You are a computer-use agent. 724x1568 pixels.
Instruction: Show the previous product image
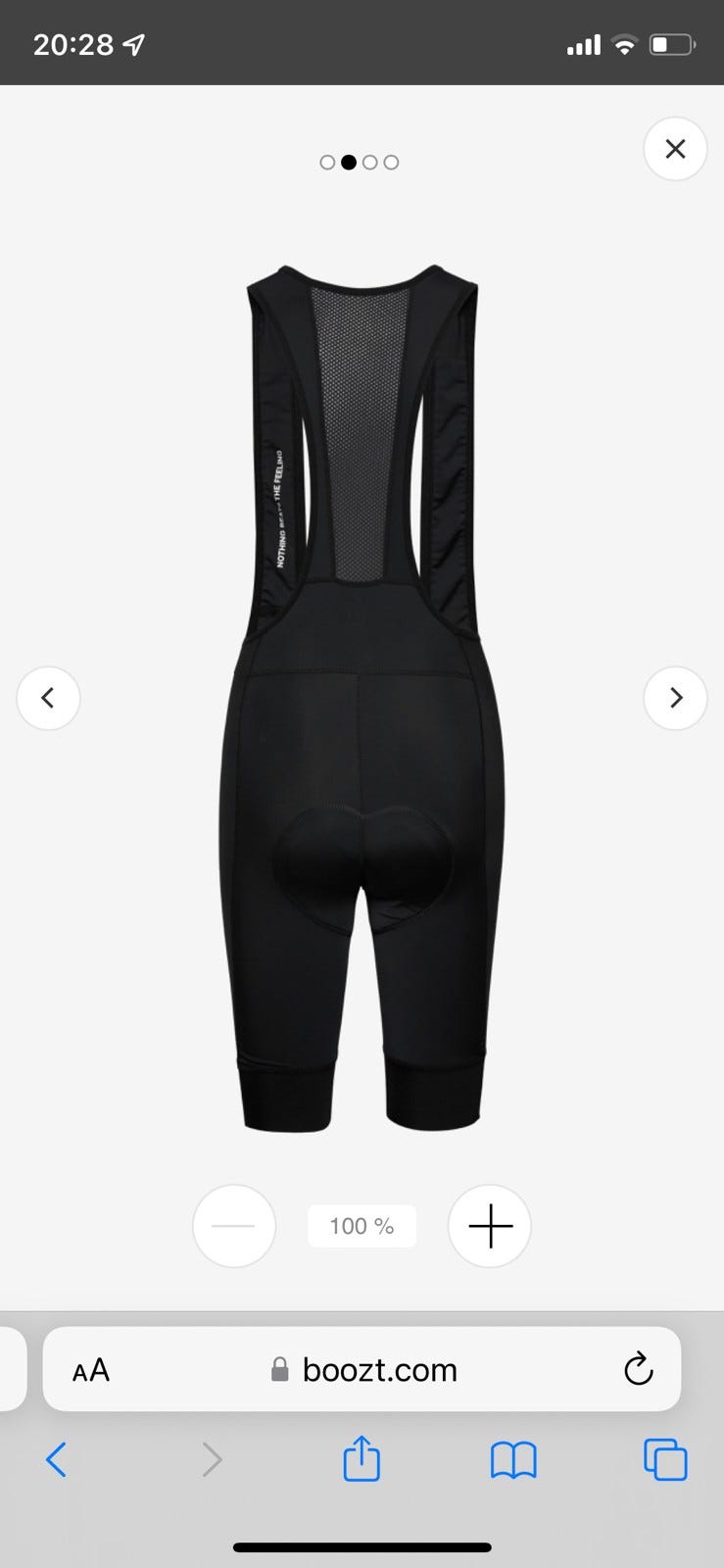click(x=48, y=698)
